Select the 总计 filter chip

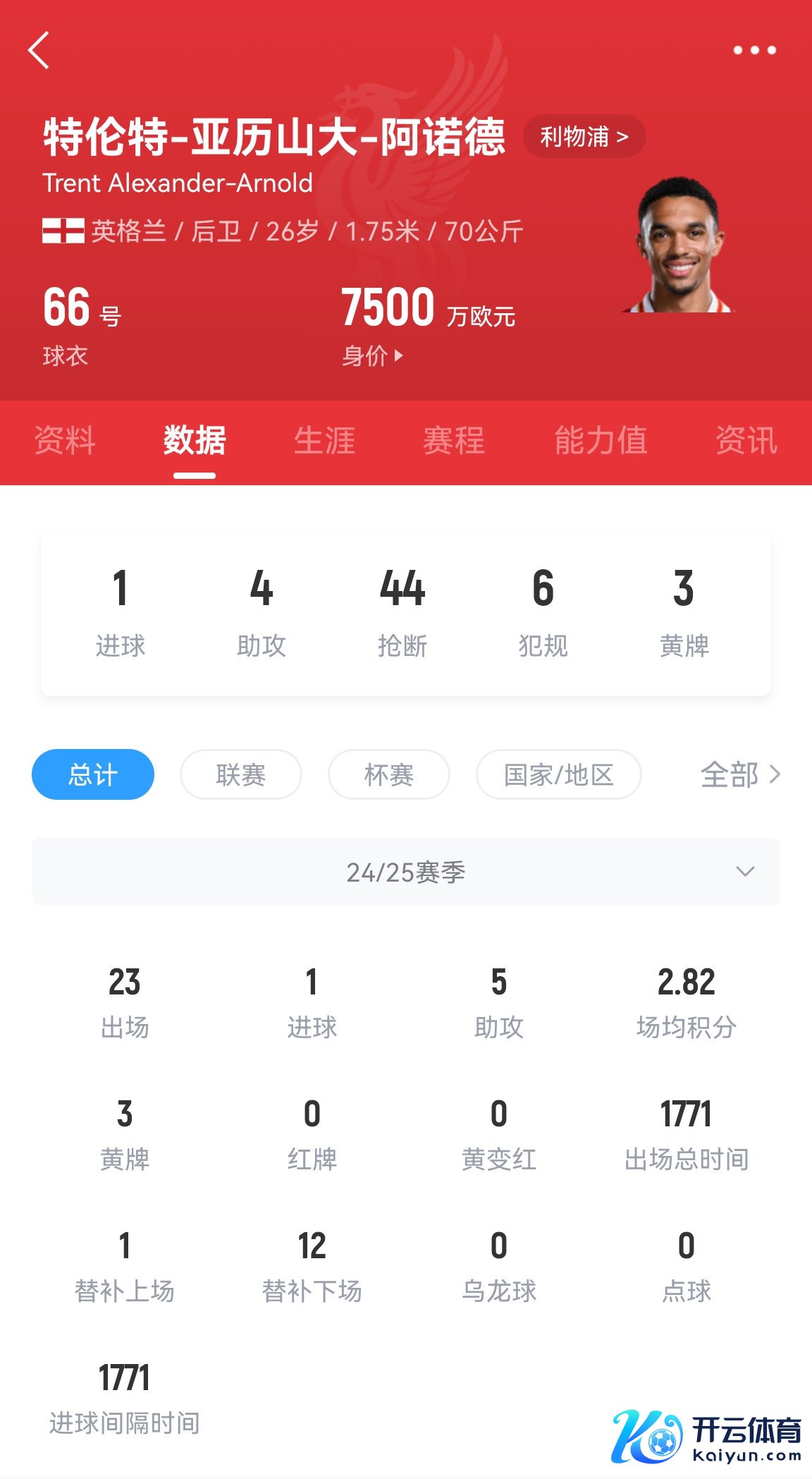93,774
